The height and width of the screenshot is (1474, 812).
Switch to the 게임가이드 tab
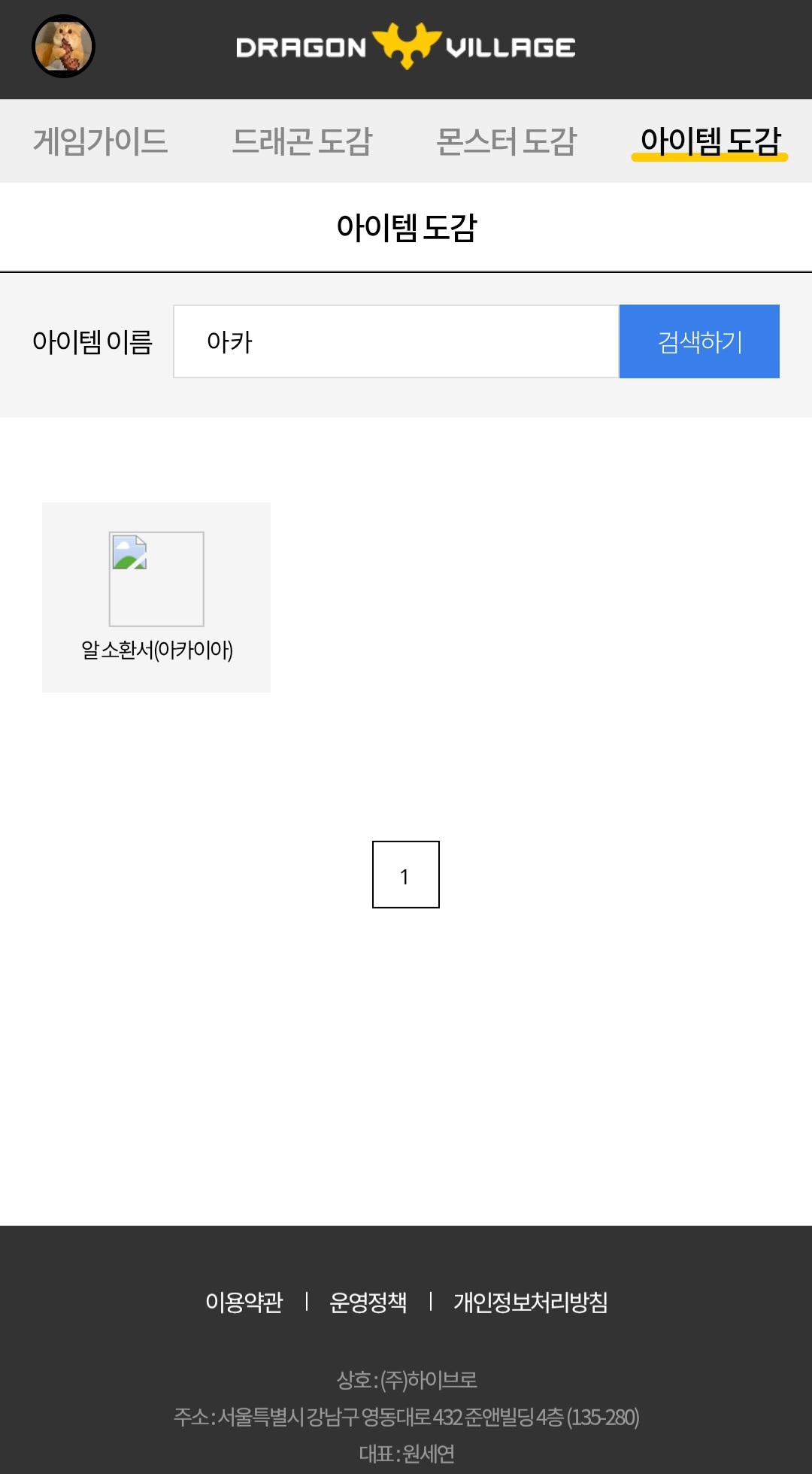tap(100, 141)
